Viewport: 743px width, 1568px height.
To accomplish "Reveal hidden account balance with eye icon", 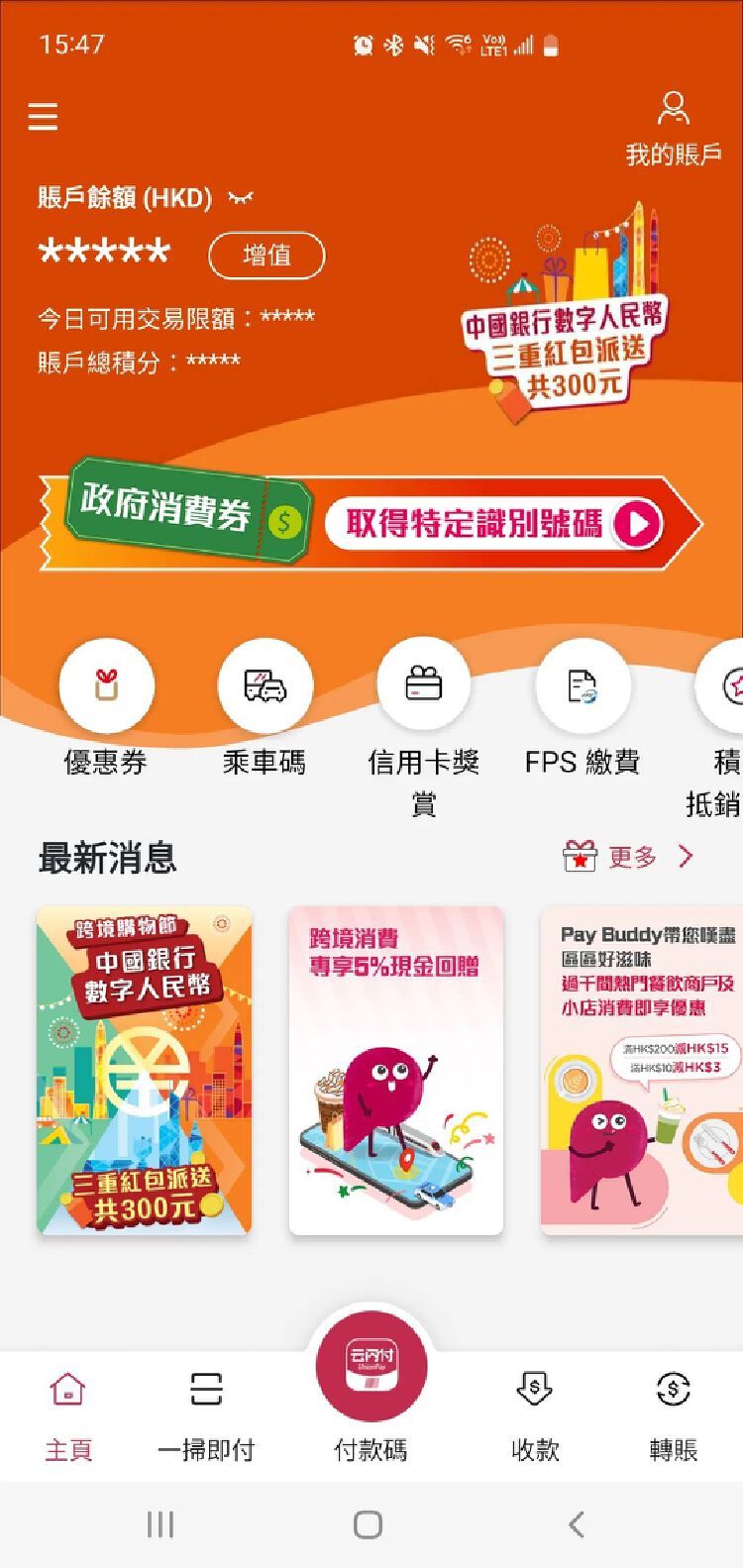I will click(241, 198).
